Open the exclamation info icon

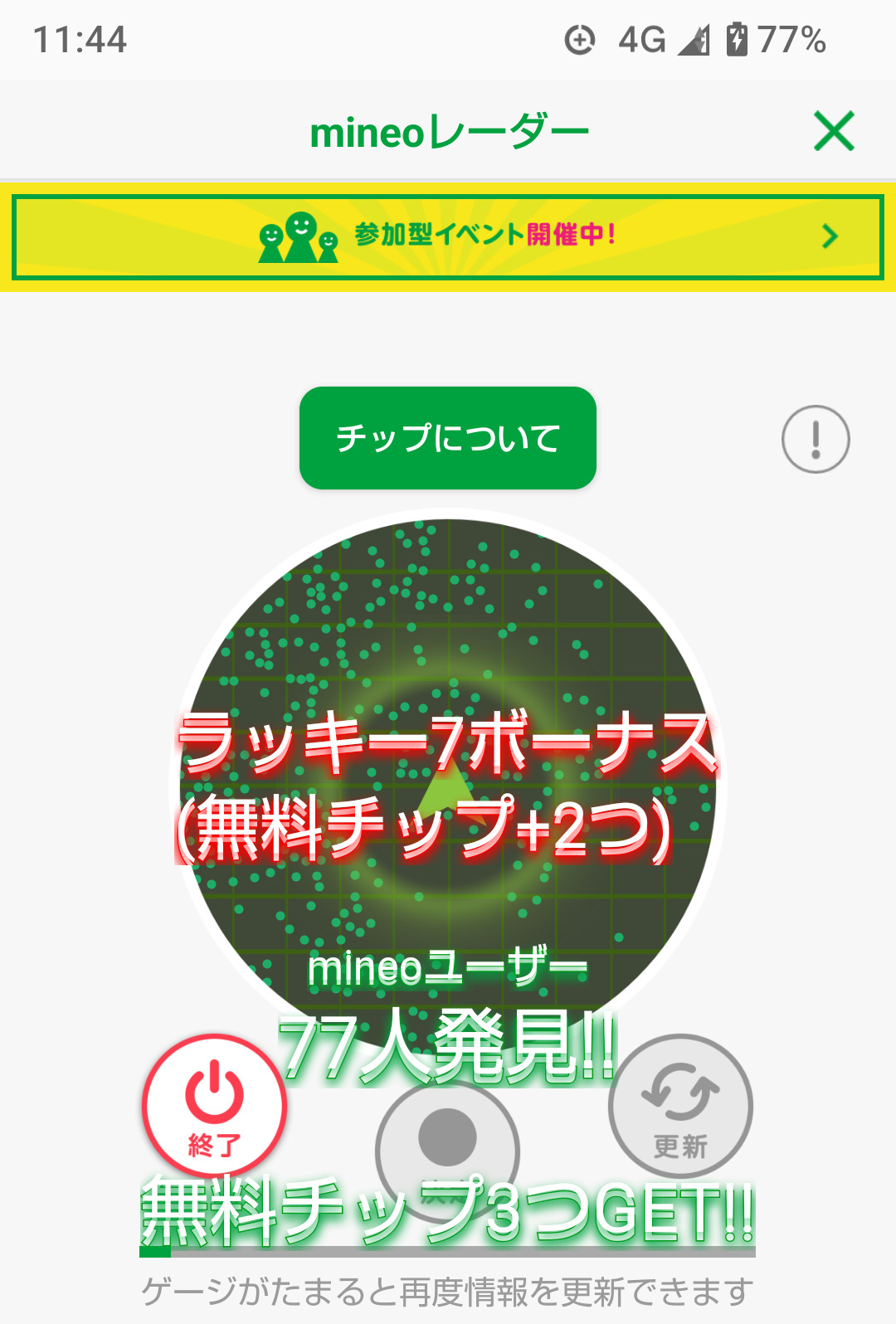(816, 439)
